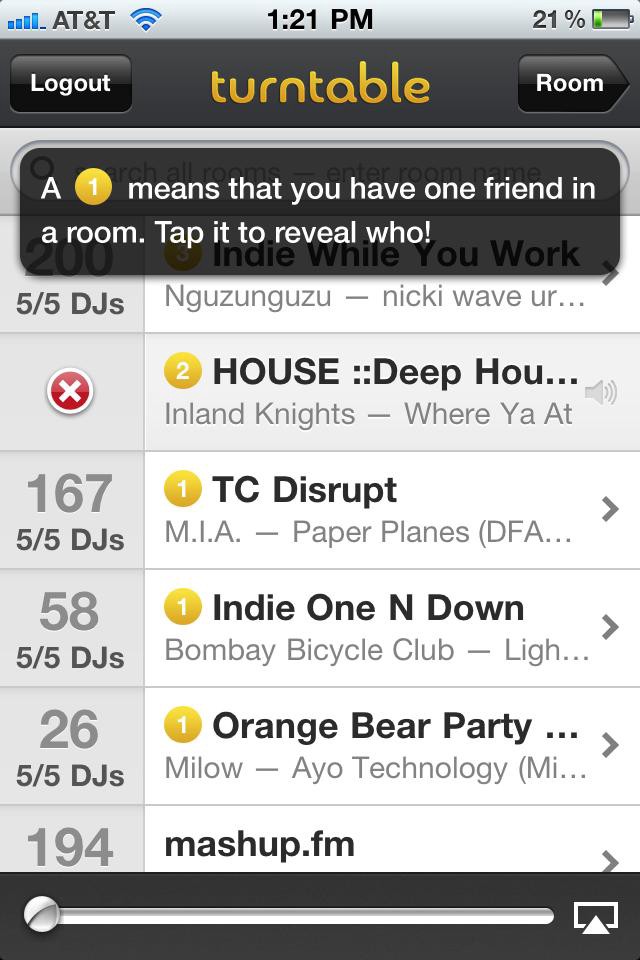Open the AirPlay output picker
Viewport: 640px width, 960px height.
point(595,916)
